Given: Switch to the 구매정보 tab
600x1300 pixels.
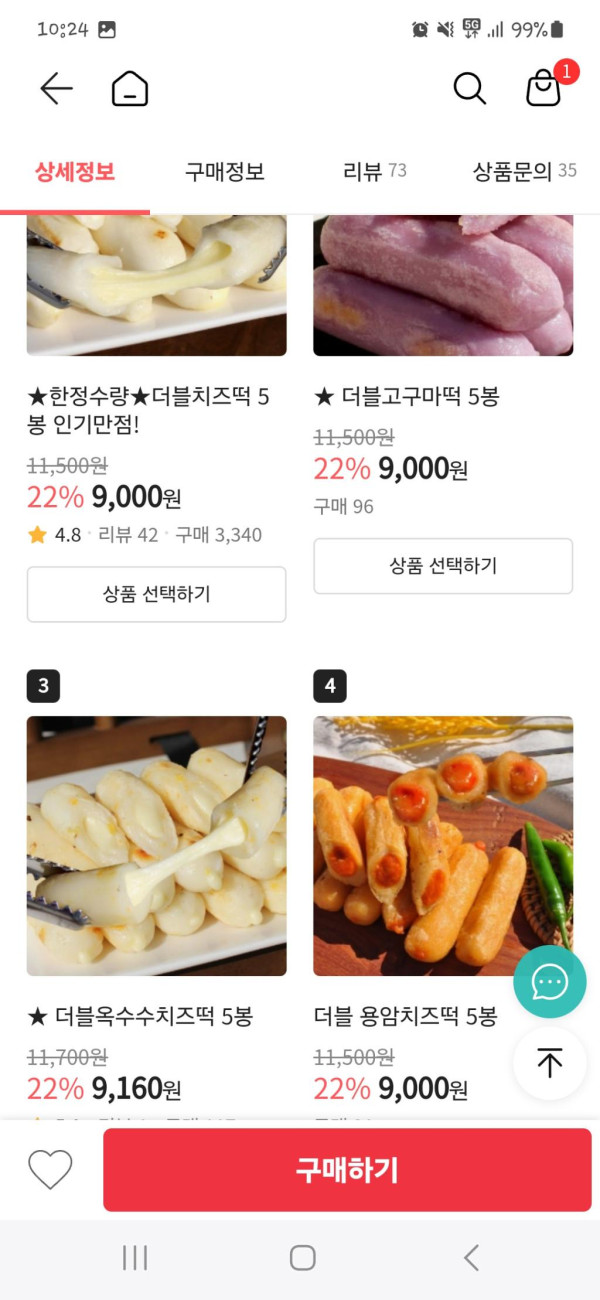Looking at the screenshot, I should (x=224, y=171).
